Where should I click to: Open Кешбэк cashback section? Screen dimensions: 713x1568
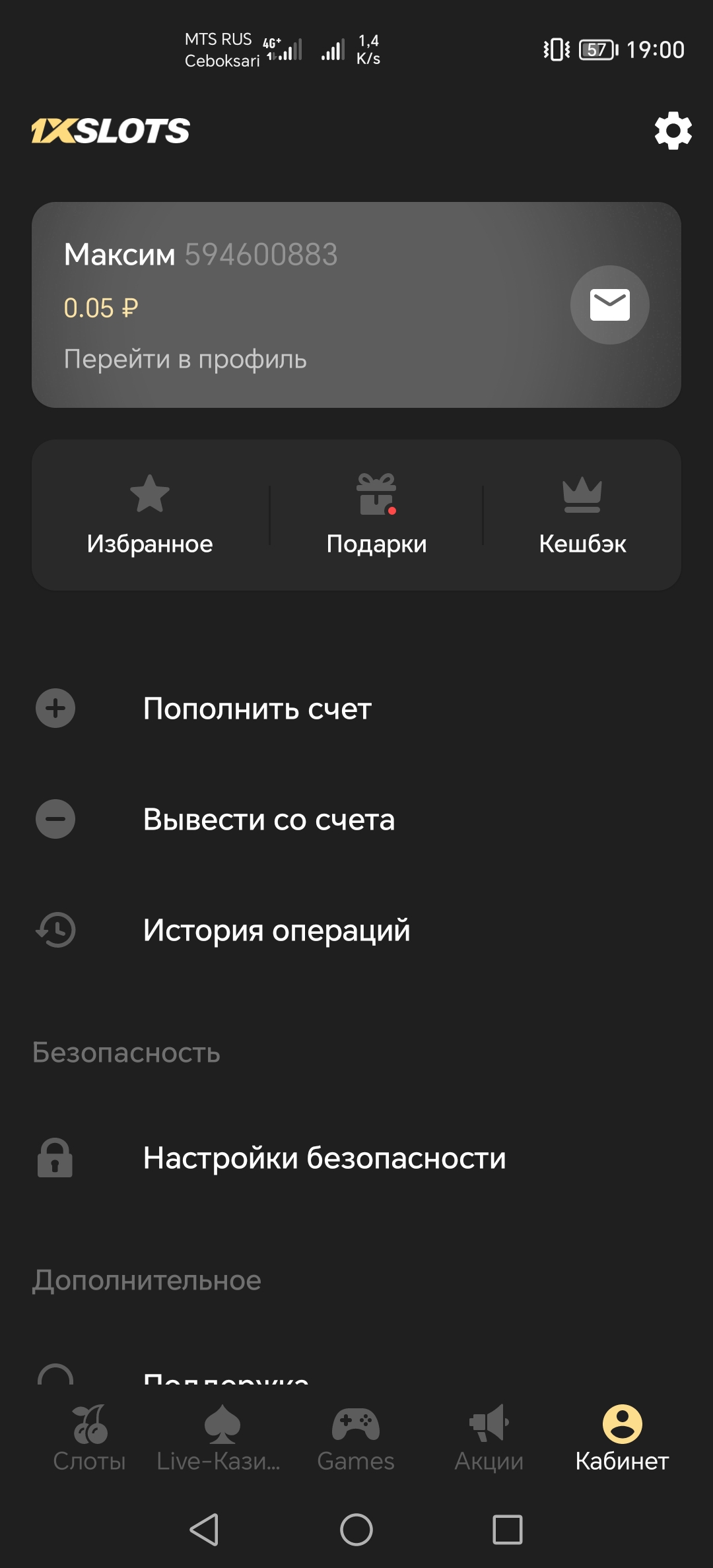click(x=582, y=515)
